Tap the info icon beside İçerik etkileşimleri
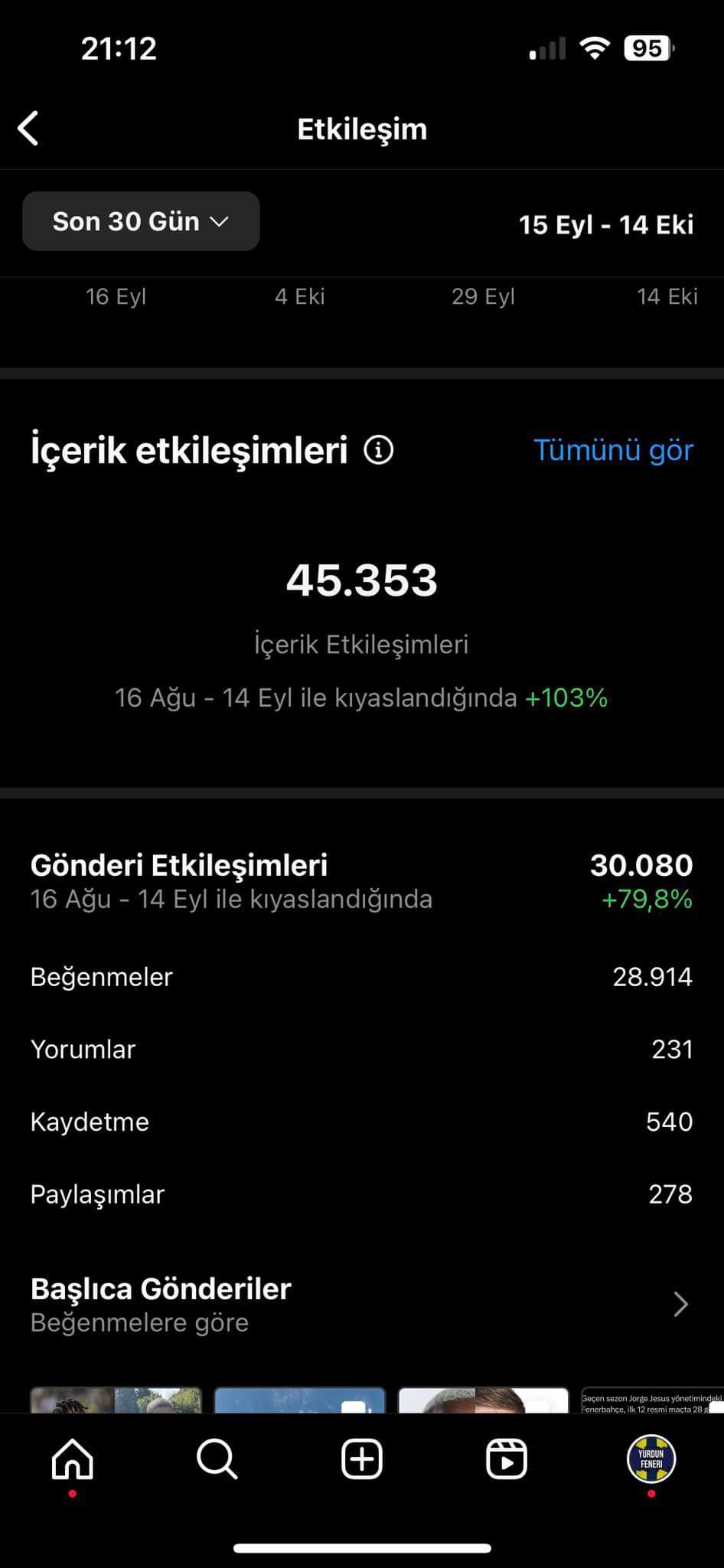The height and width of the screenshot is (1568, 724). pyautogui.click(x=378, y=450)
